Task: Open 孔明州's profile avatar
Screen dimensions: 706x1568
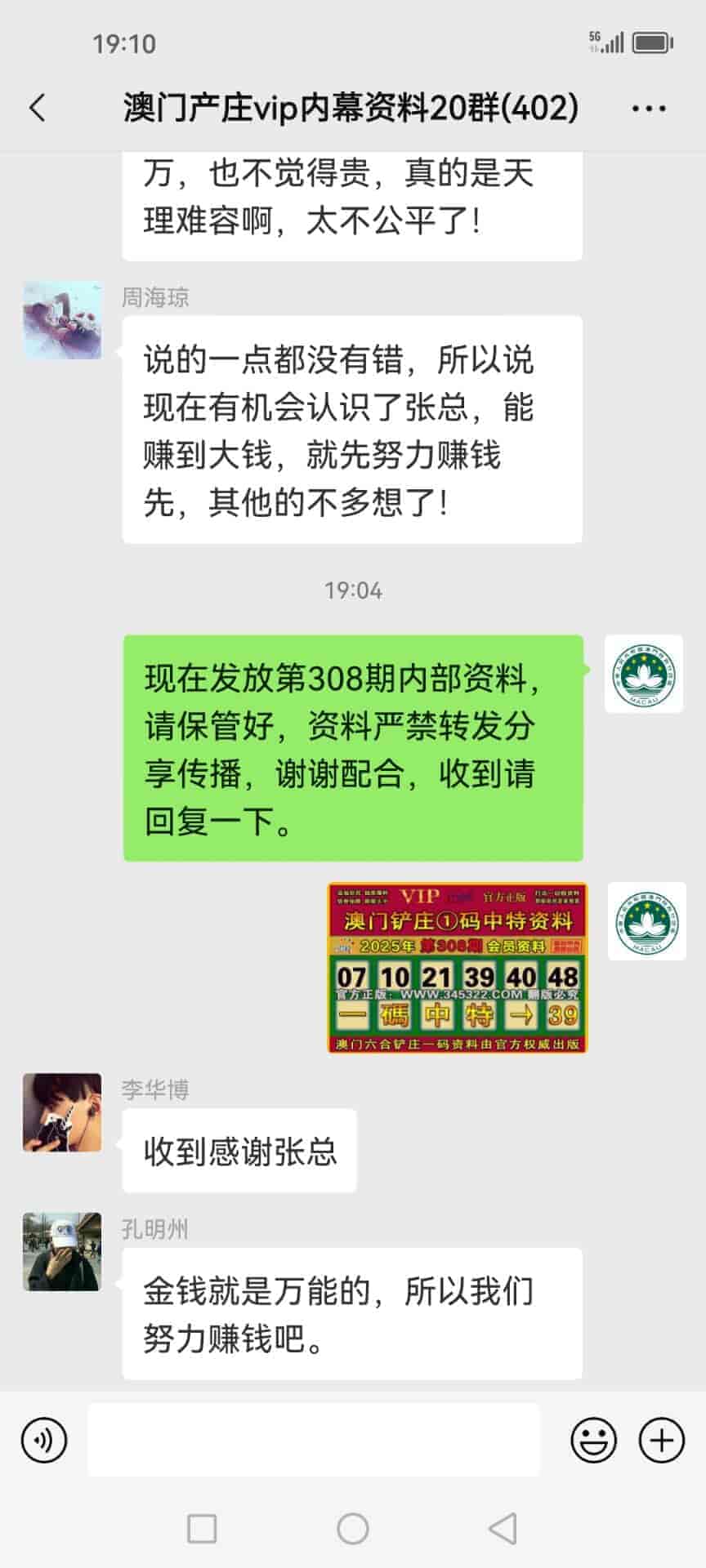Action: [x=62, y=1251]
